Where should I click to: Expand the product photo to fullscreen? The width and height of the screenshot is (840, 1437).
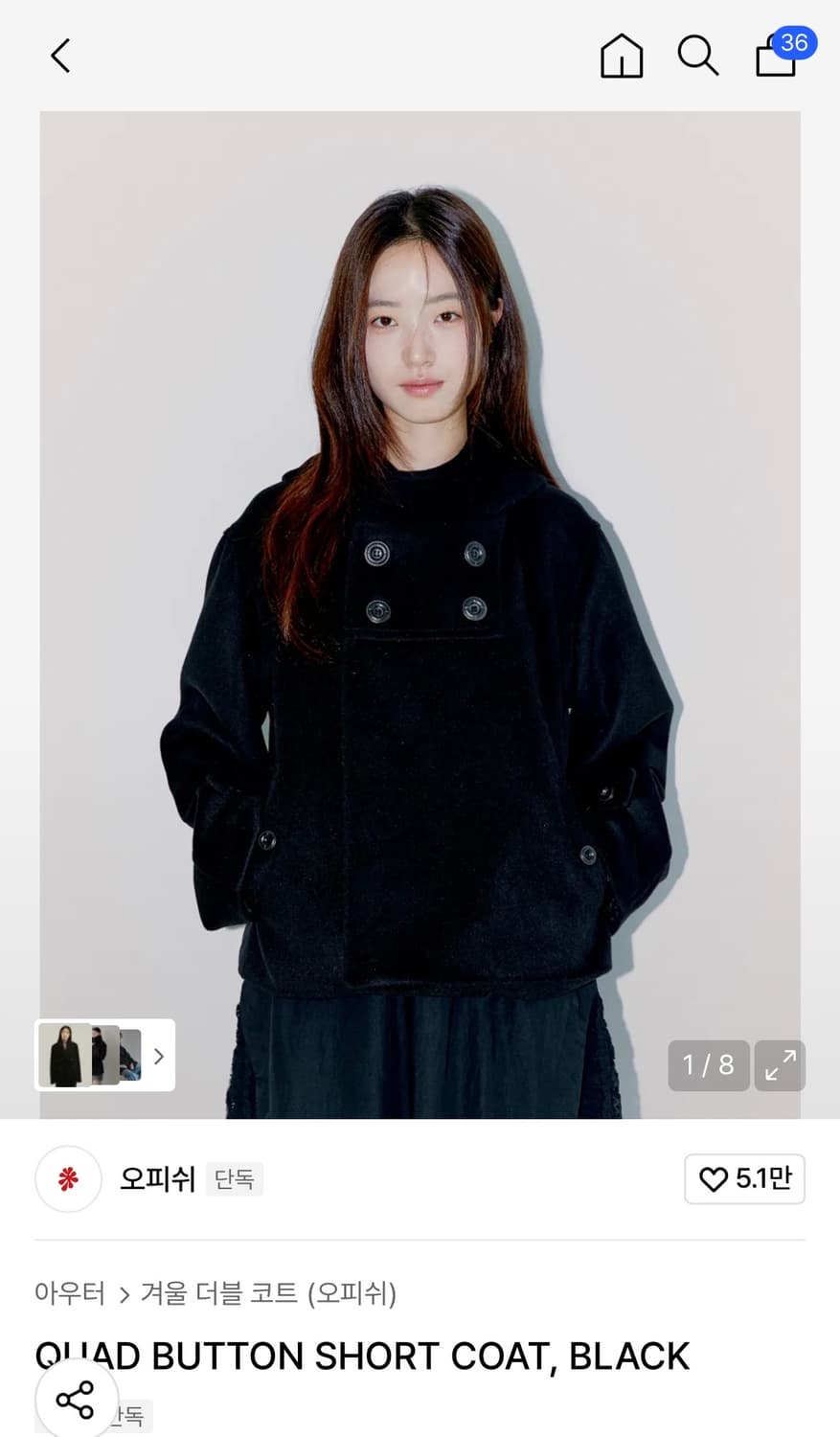coord(780,1065)
